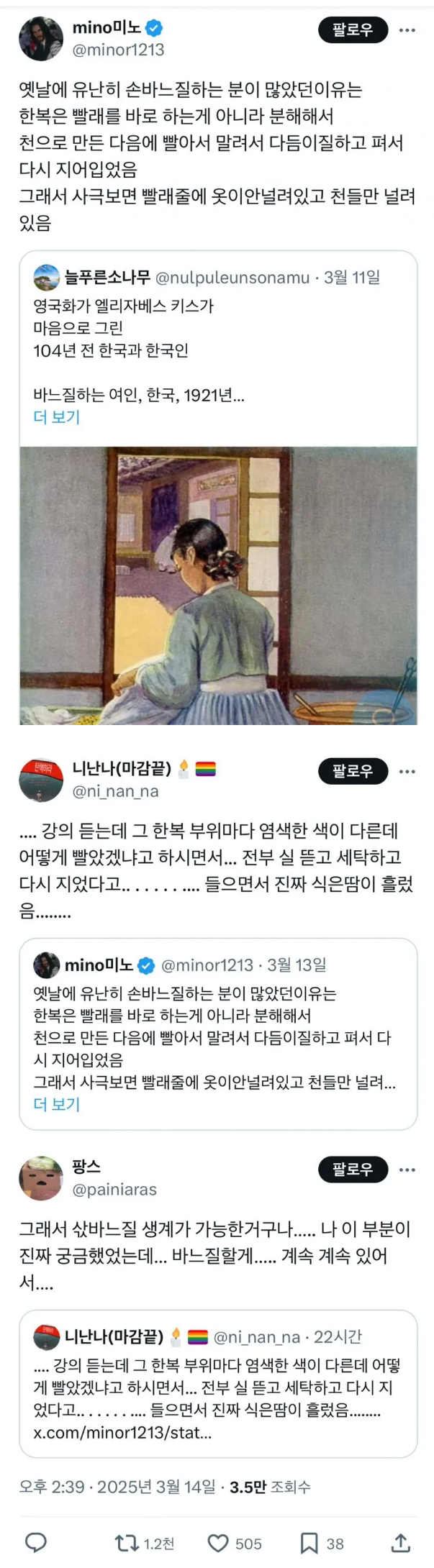Open overflow menu on 니난나's post

(407, 771)
